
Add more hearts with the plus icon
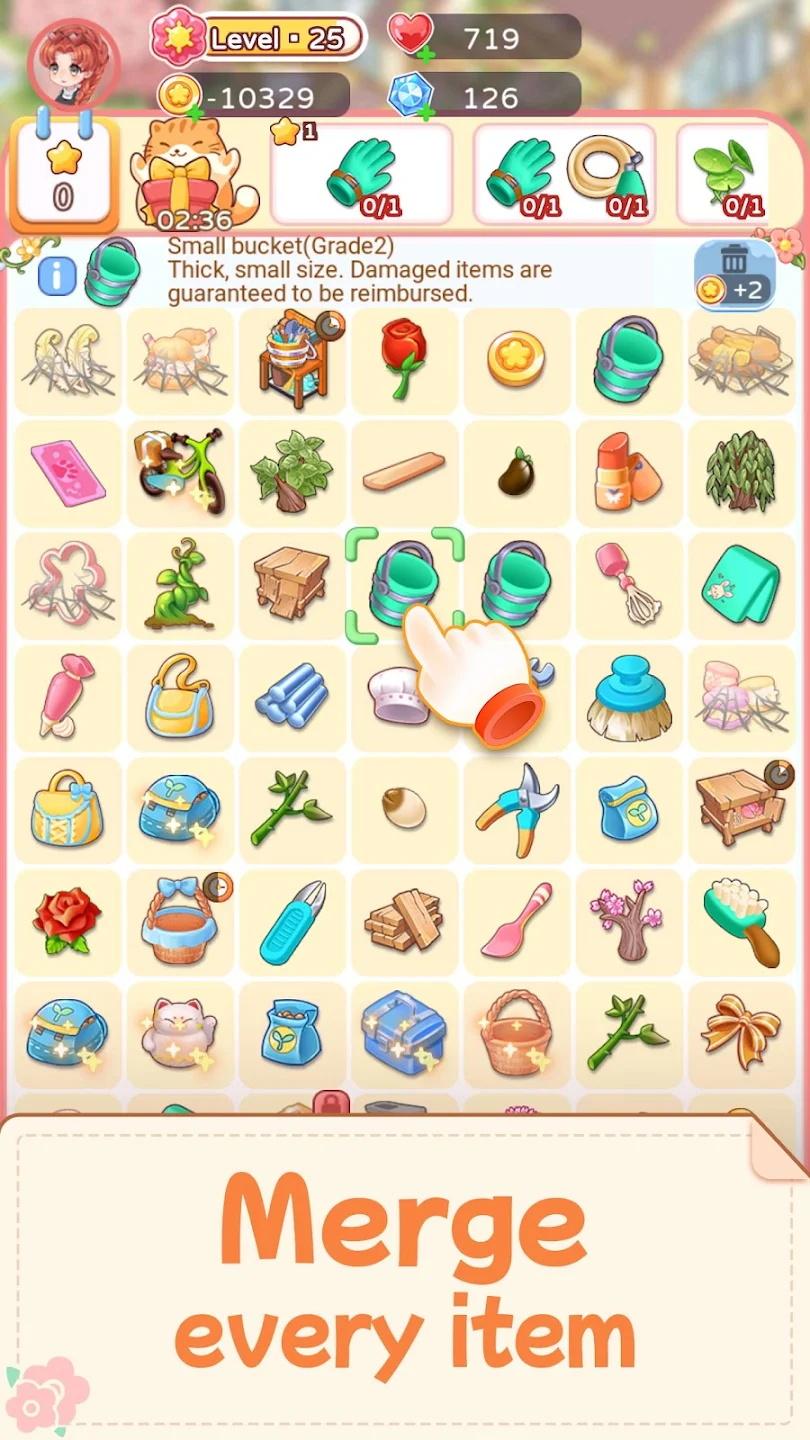coord(427,54)
